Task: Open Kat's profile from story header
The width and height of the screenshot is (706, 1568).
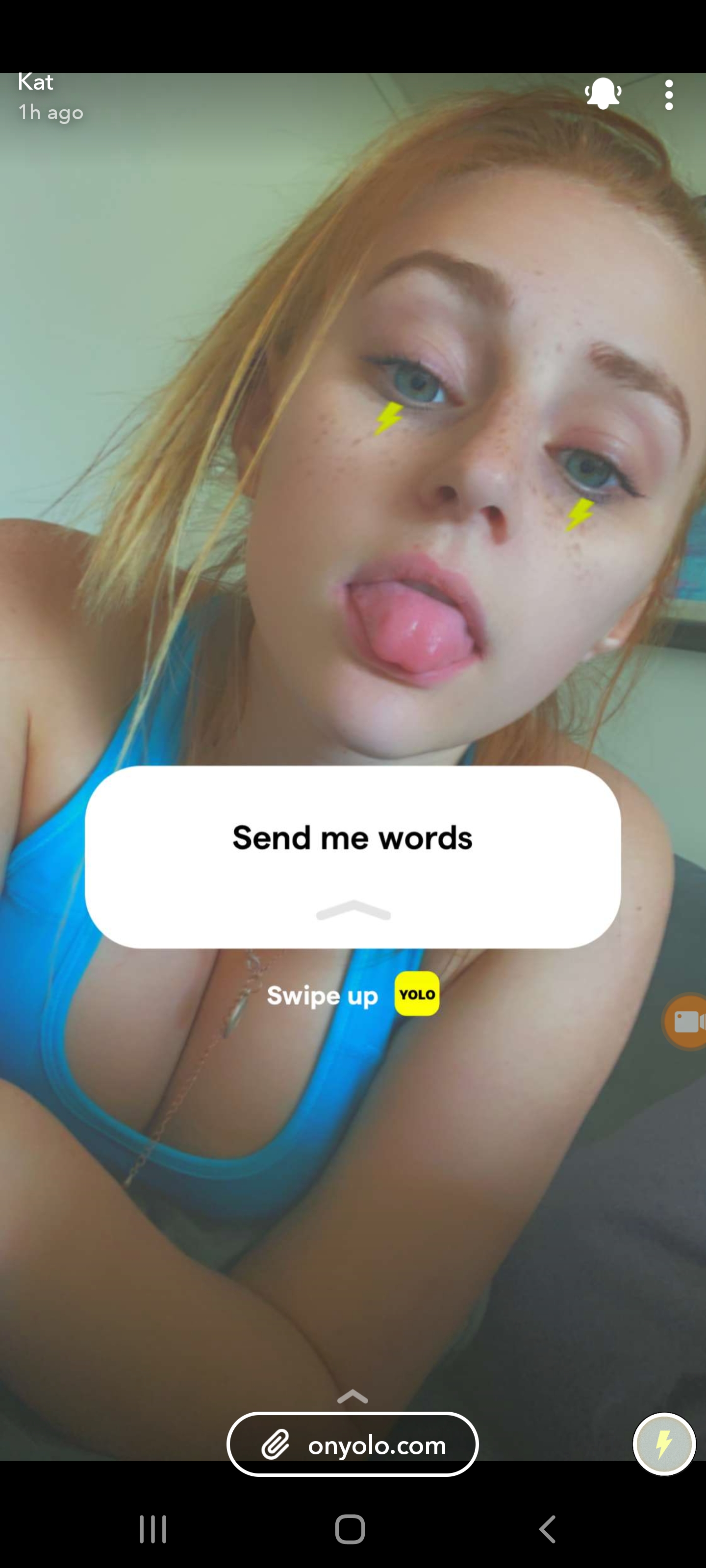Action: [x=35, y=82]
